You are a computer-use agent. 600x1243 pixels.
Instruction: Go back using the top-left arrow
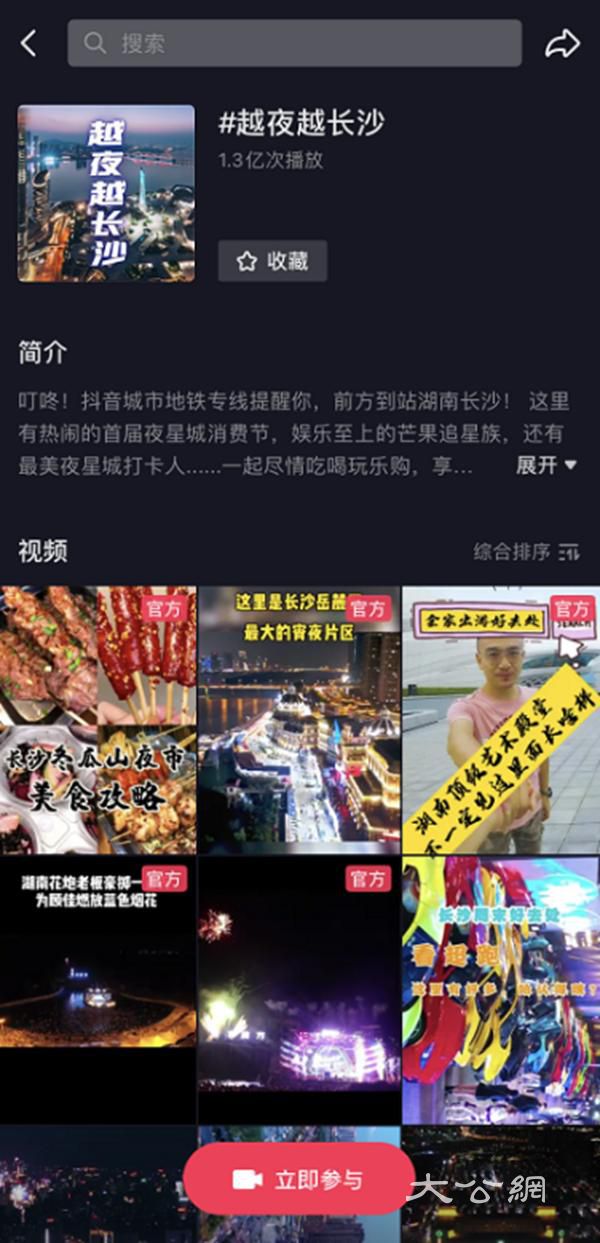tap(29, 43)
